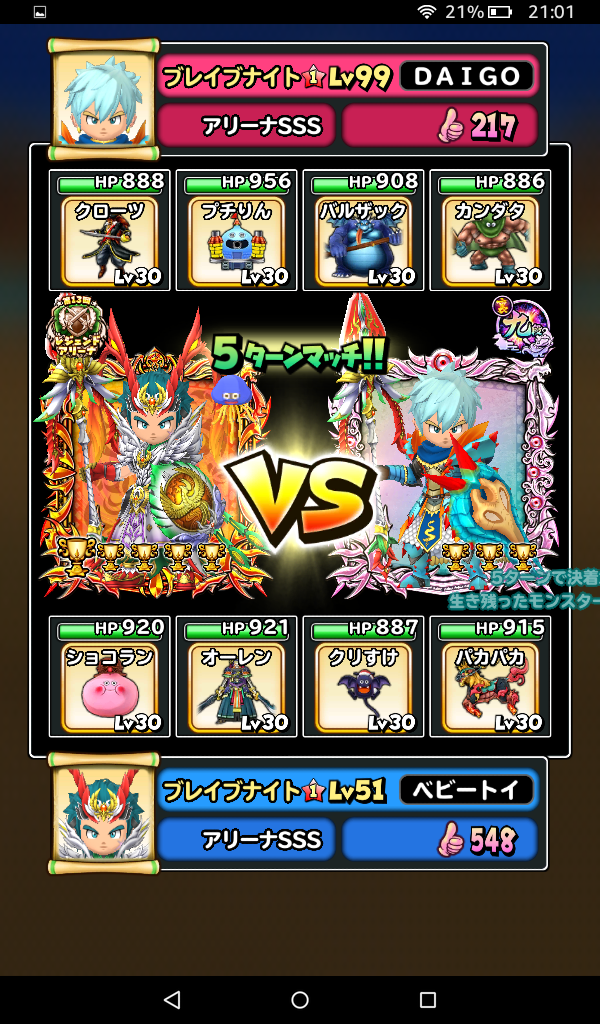Select the プチりん monster card
The width and height of the screenshot is (600, 1024).
tap(236, 230)
